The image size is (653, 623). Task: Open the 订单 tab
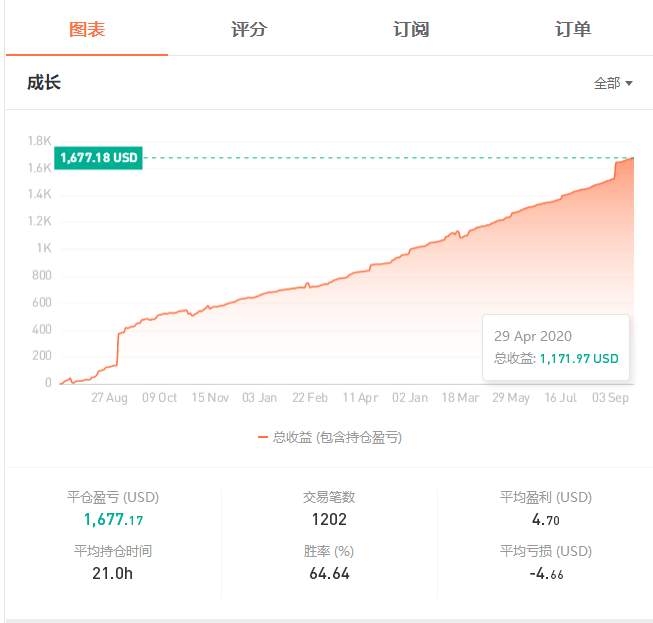click(573, 29)
